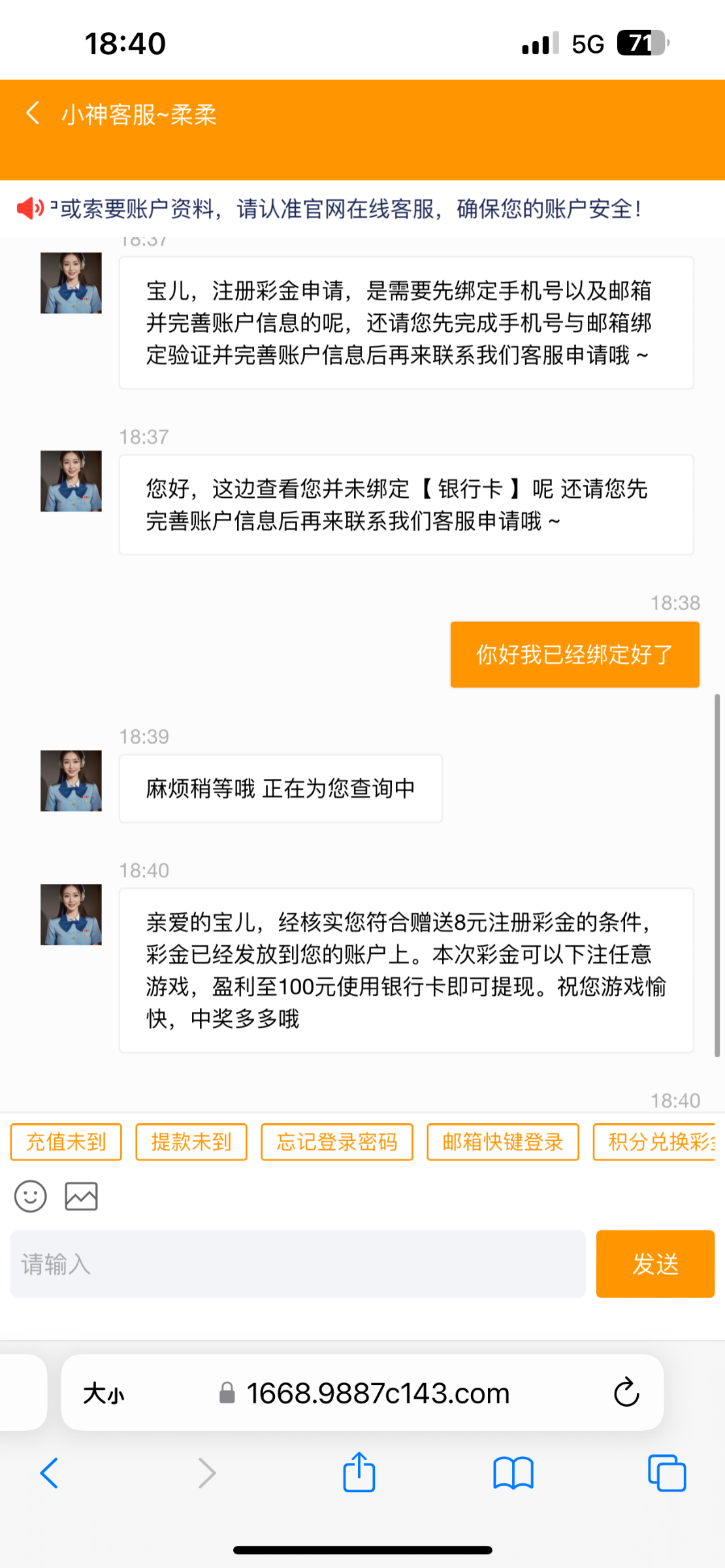This screenshot has height=1568, width=725.
Task: Share this page from the toolbar
Action: [x=359, y=1473]
